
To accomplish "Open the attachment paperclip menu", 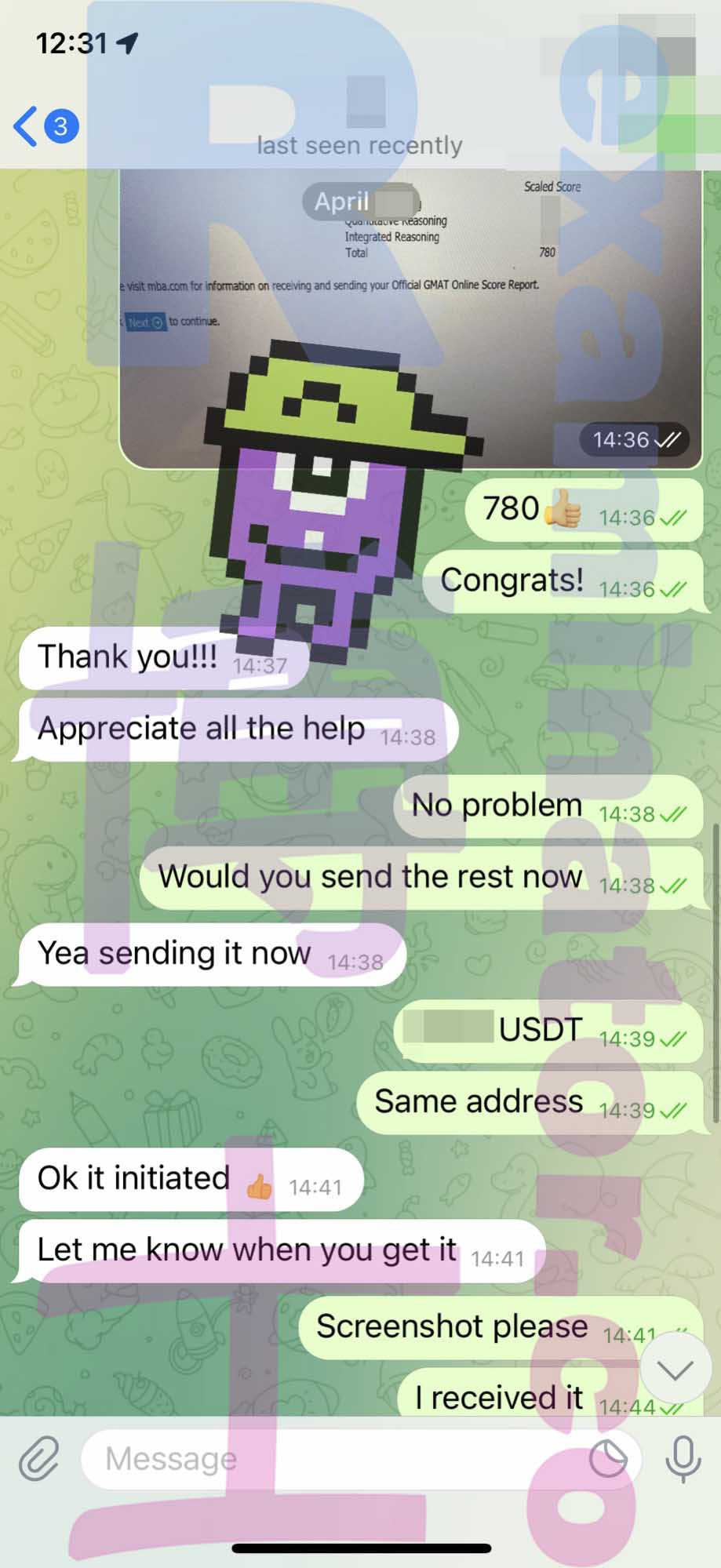I will (x=39, y=1458).
